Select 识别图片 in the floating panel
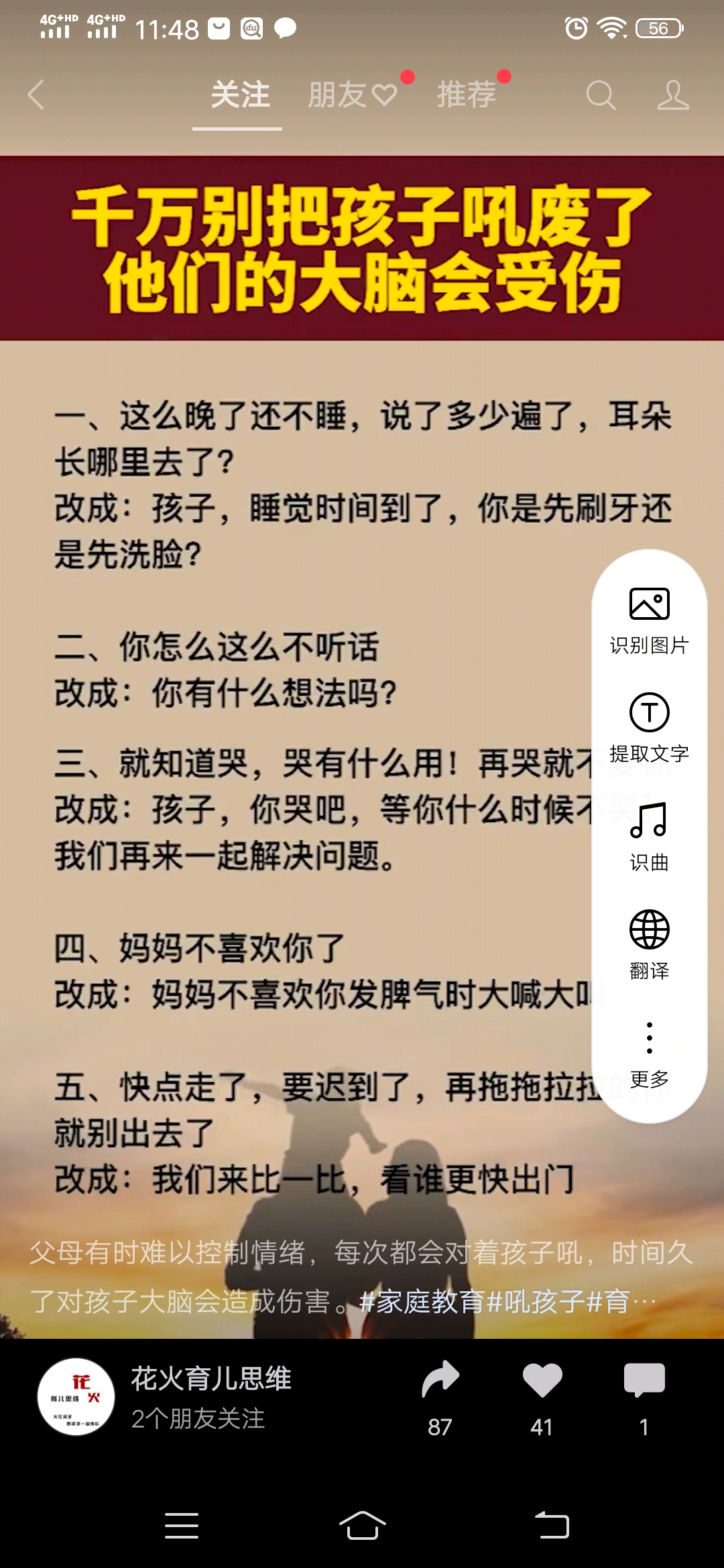The height and width of the screenshot is (1568, 724). pos(649,621)
